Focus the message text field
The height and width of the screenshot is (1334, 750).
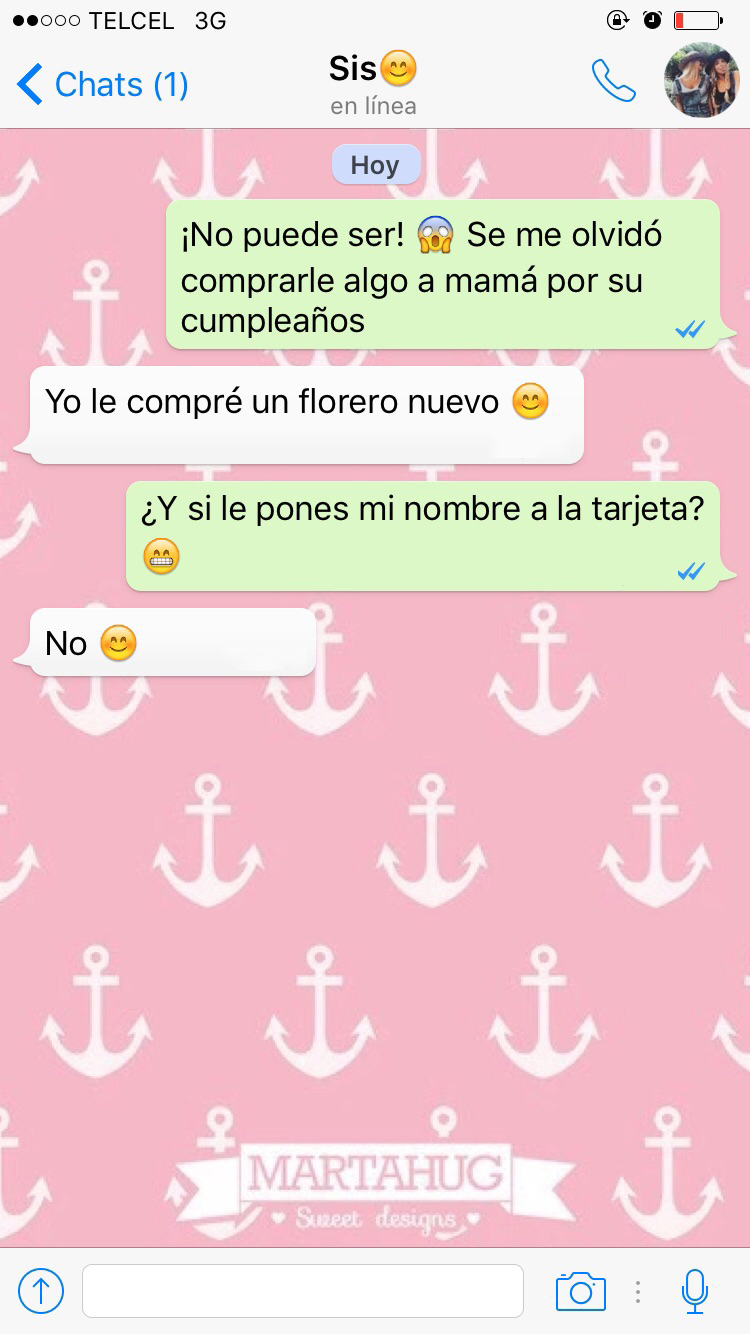(x=303, y=1291)
